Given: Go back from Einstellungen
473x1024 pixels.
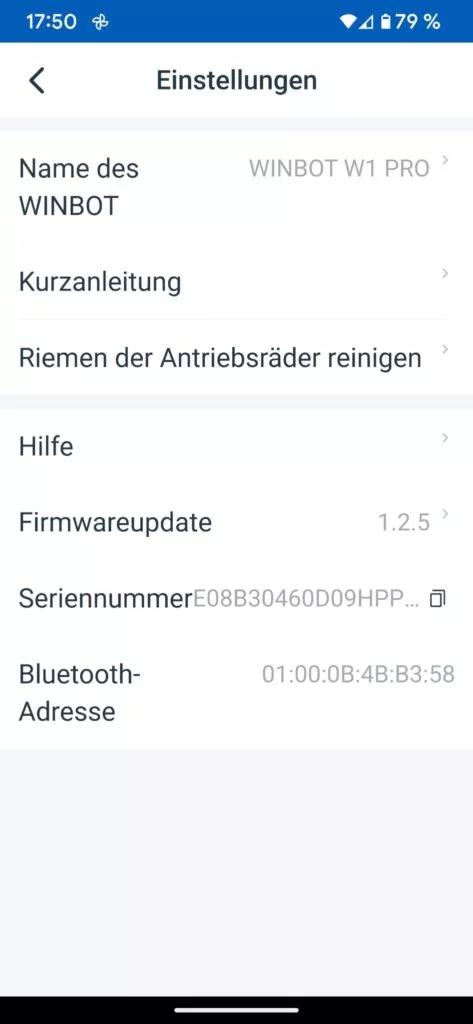Looking at the screenshot, I should click(37, 80).
